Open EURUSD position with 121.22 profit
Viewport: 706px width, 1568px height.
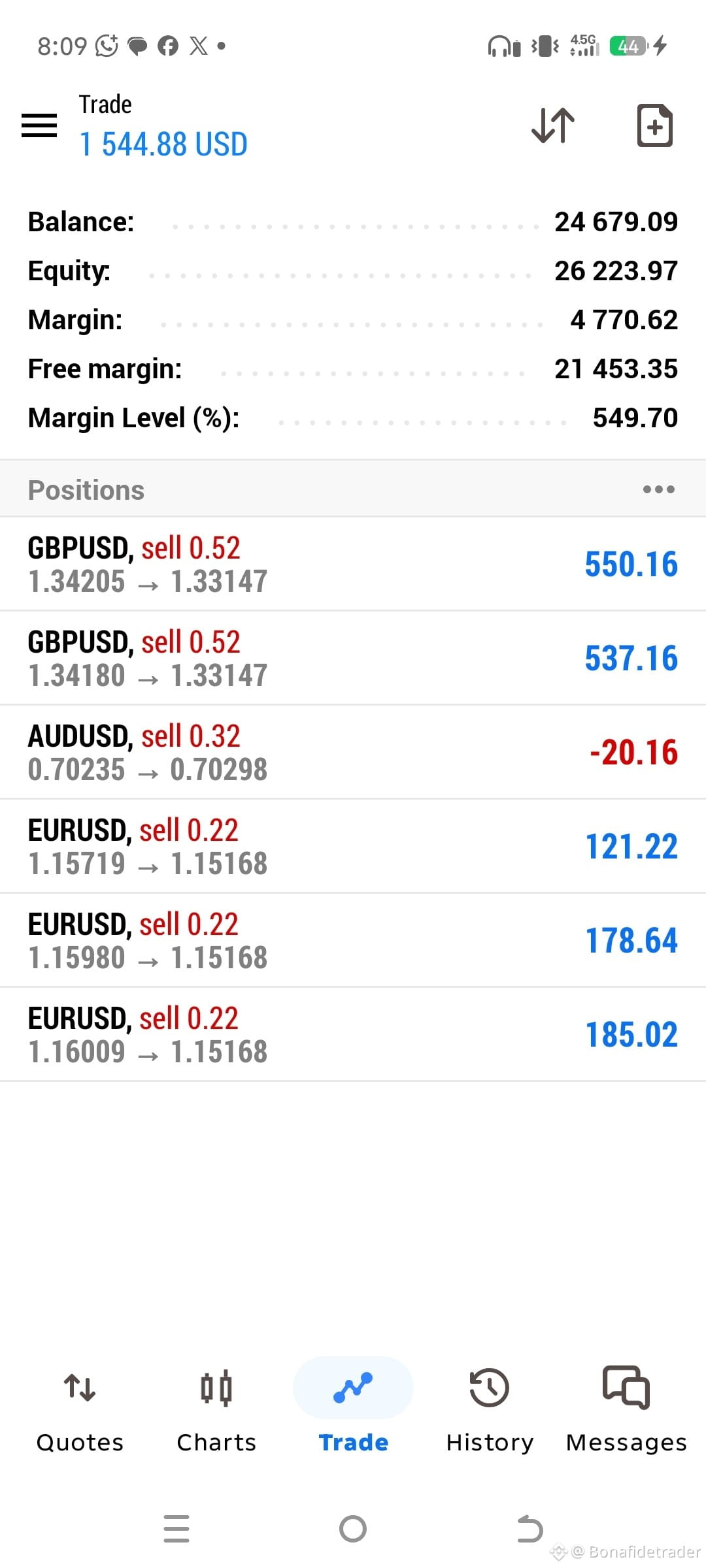pyautogui.click(x=353, y=847)
